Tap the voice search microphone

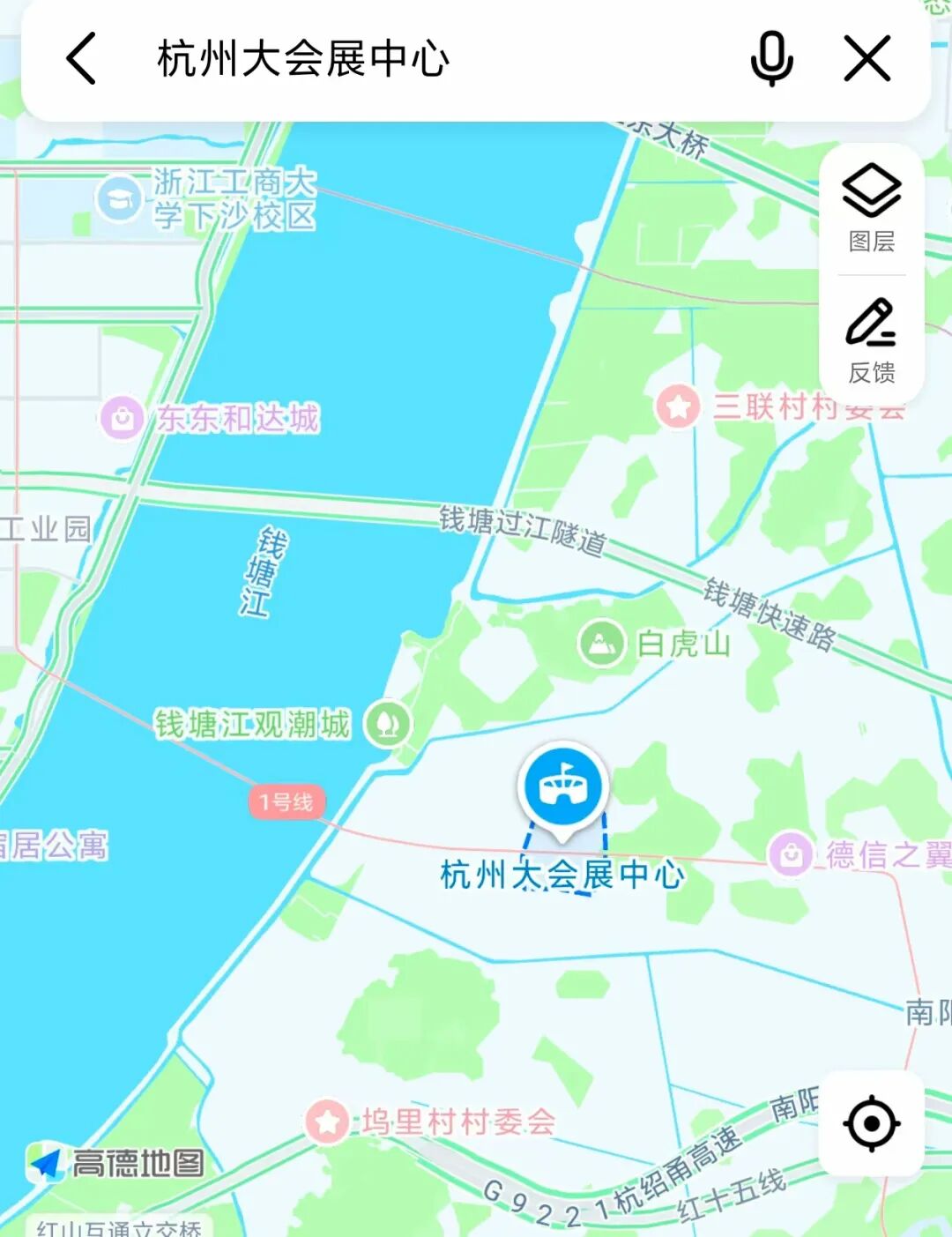[770, 57]
